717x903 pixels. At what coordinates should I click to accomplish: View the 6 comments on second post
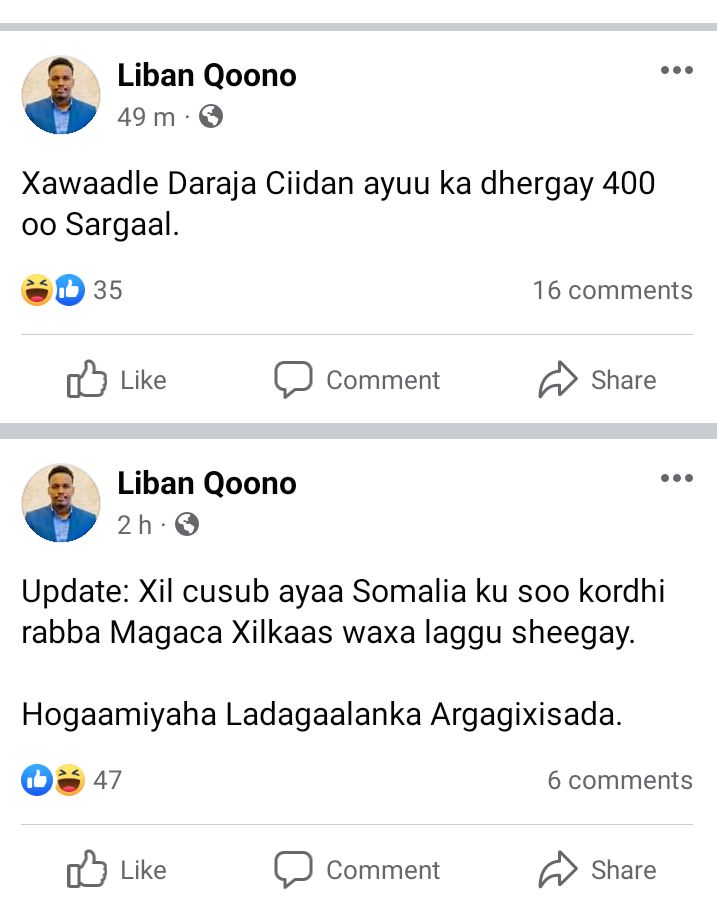[619, 780]
